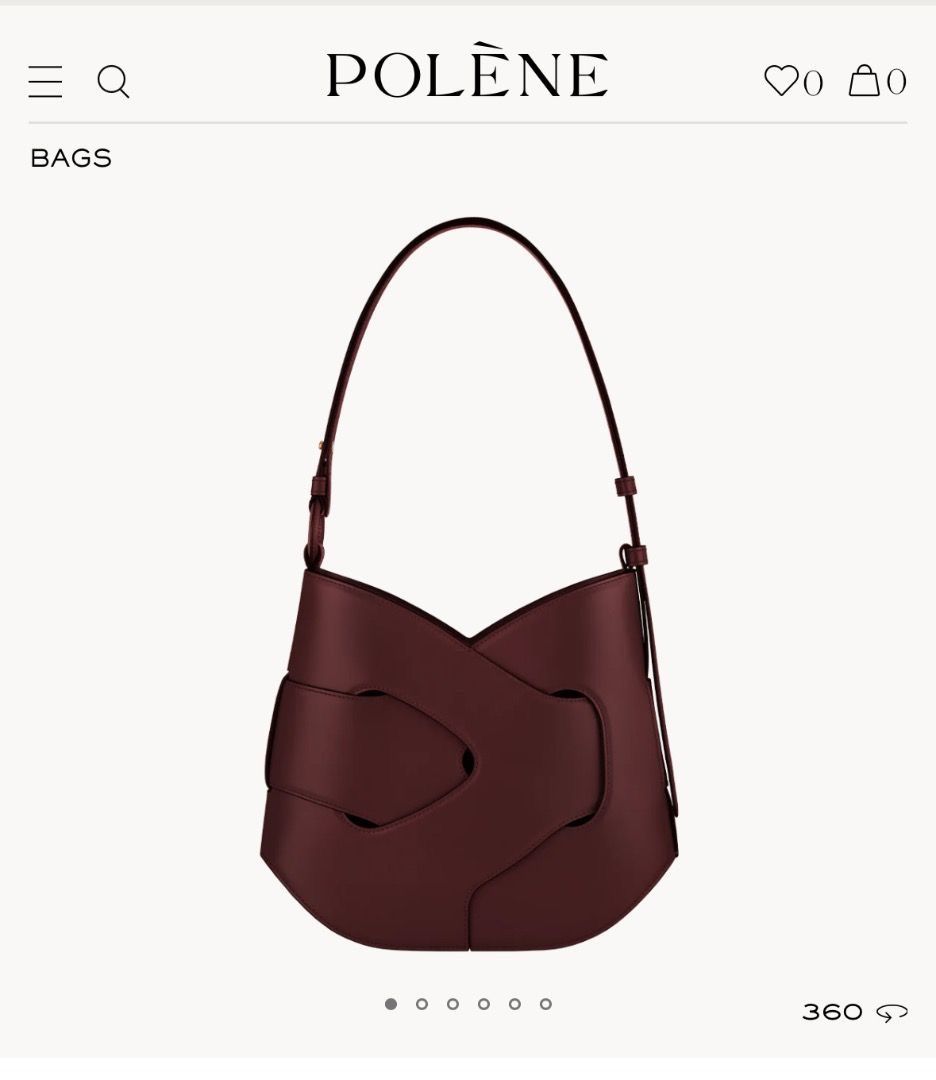This screenshot has height=1080, width=936.
Task: Open the wishlist heart
Action: click(782, 80)
